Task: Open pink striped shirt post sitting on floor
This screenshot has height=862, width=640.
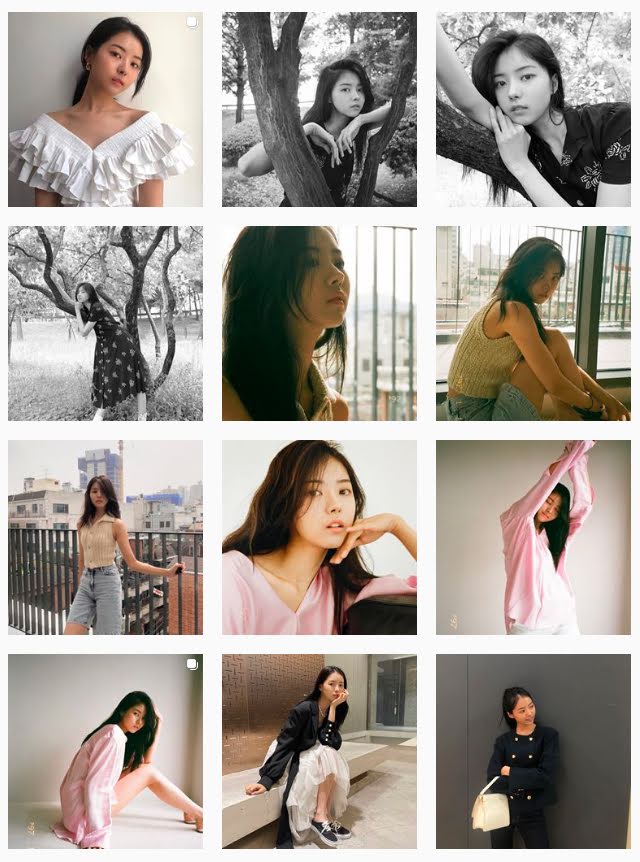Action: 105,751
